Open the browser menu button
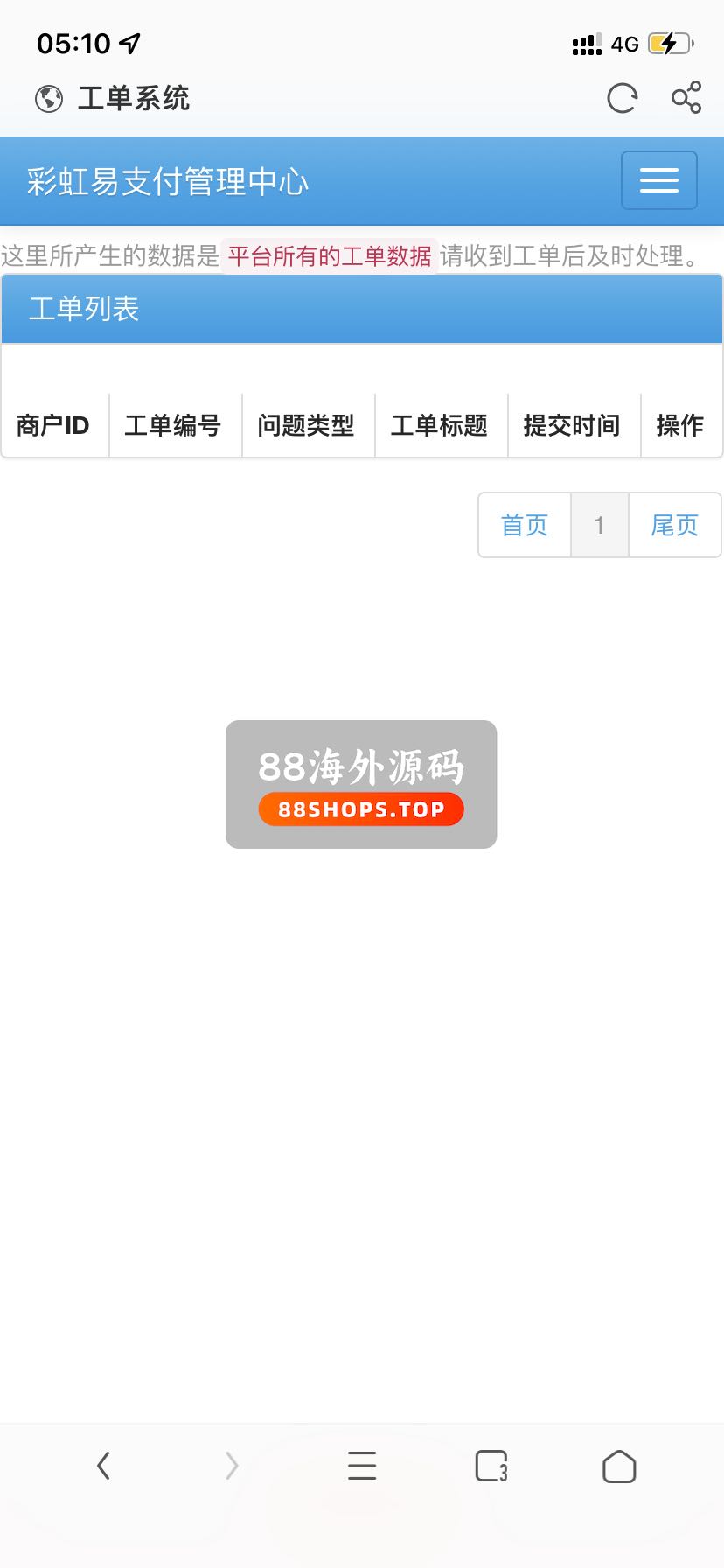 tap(362, 1466)
